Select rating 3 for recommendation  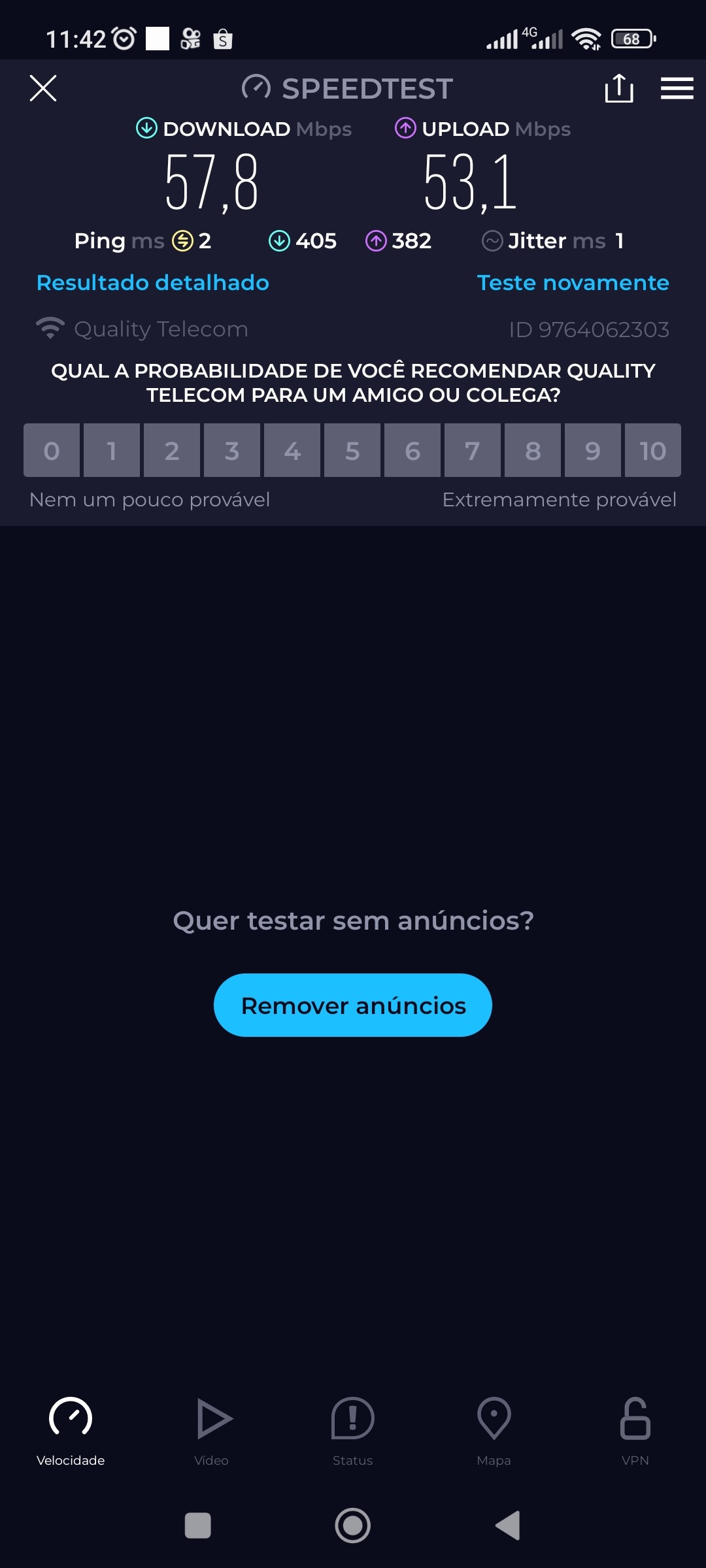tap(232, 451)
